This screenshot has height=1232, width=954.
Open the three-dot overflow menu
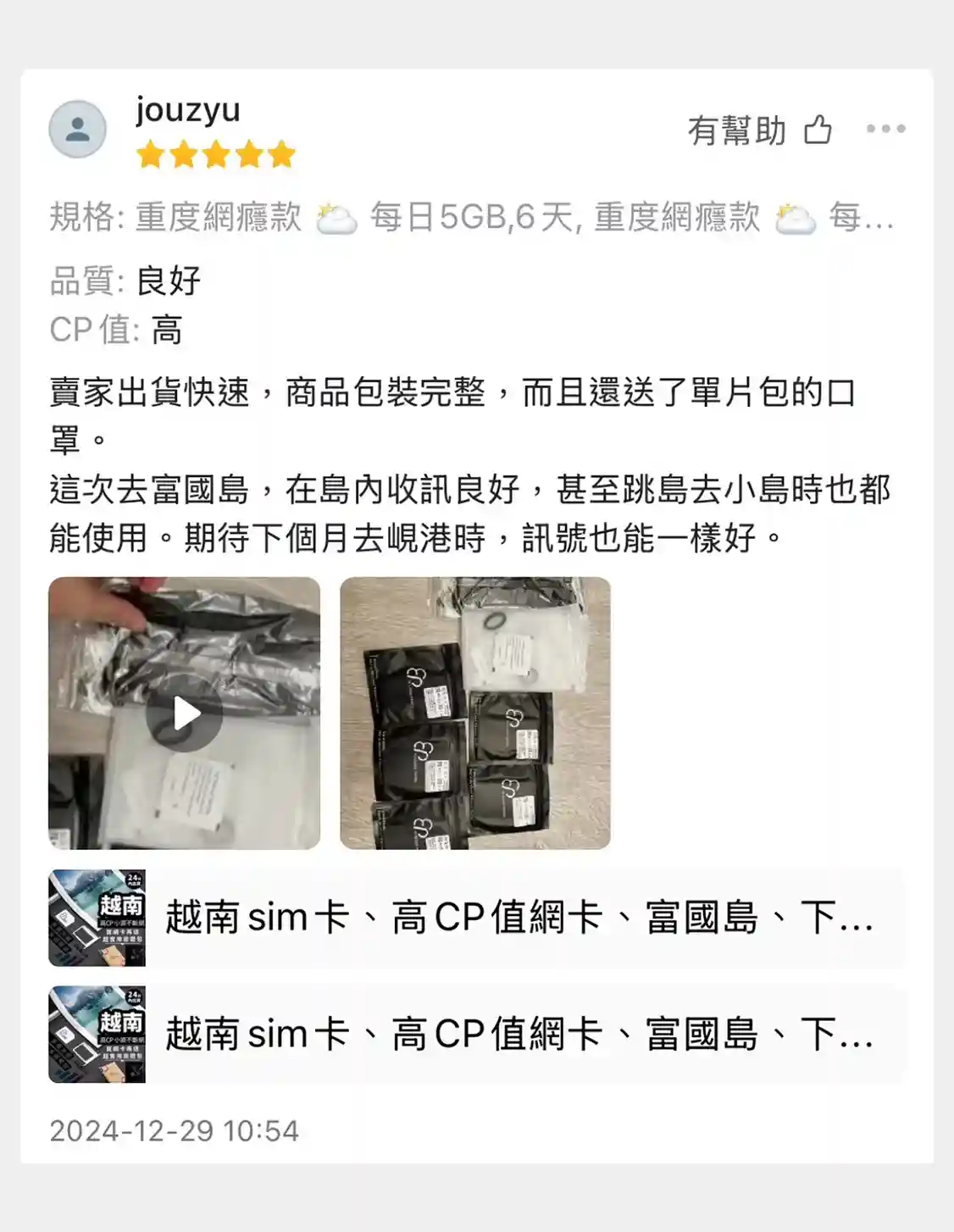885,130
